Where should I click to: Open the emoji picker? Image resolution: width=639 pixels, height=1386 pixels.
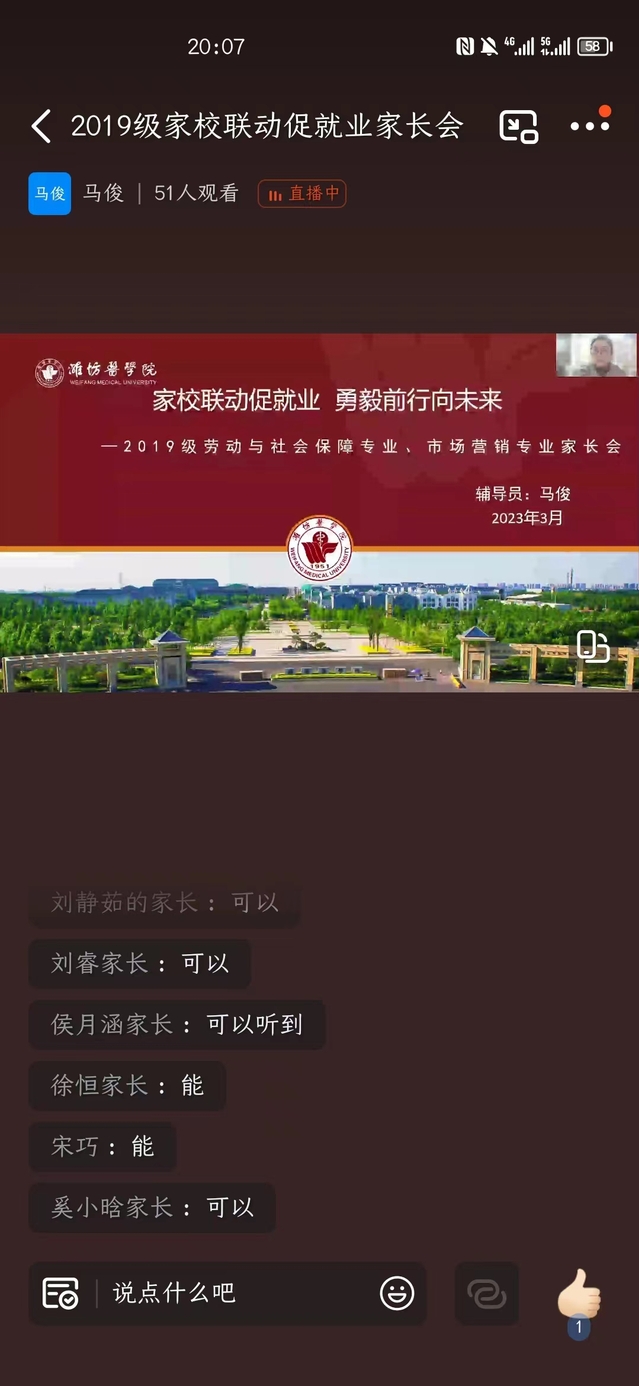(x=397, y=1293)
